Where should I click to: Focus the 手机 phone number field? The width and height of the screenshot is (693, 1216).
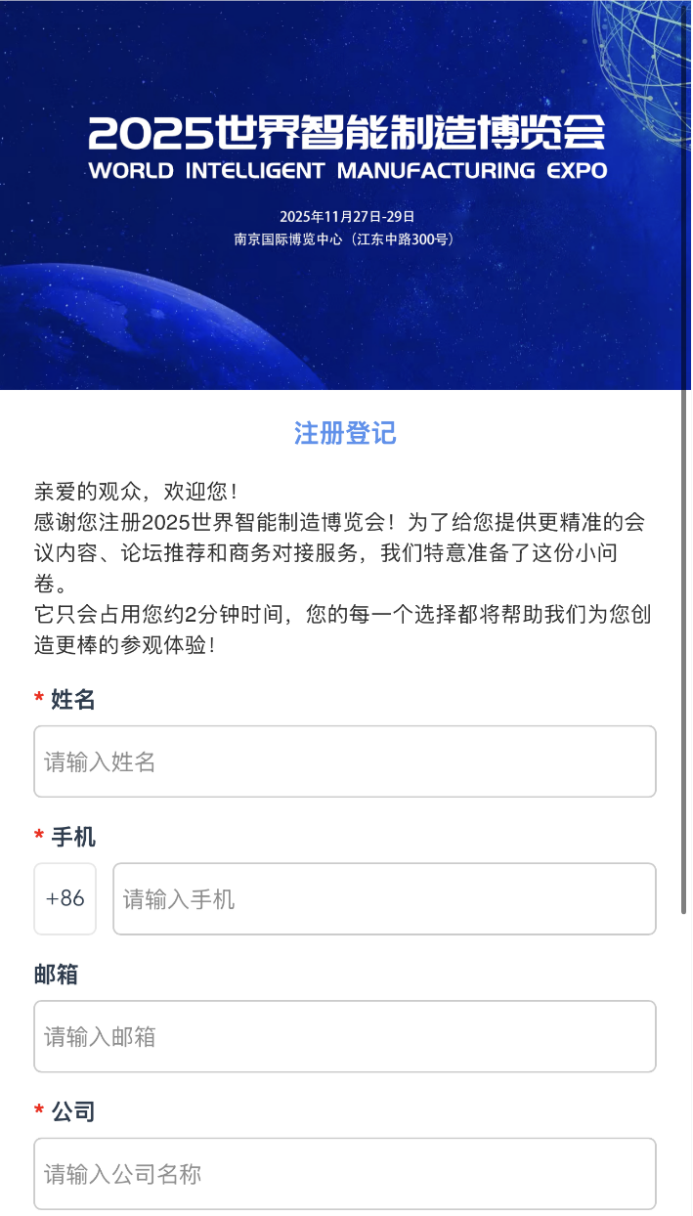click(384, 899)
